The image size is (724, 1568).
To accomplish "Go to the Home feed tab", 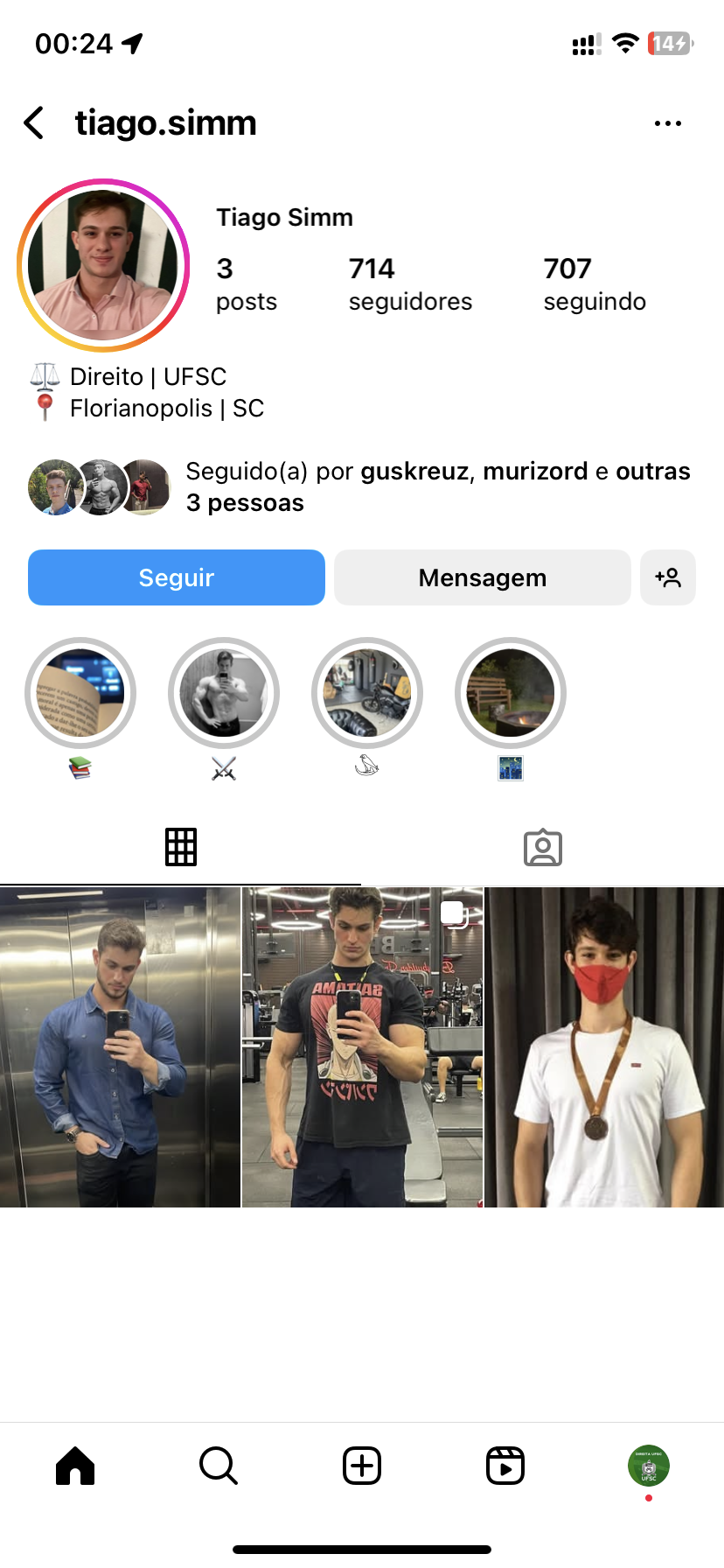I will [75, 1466].
